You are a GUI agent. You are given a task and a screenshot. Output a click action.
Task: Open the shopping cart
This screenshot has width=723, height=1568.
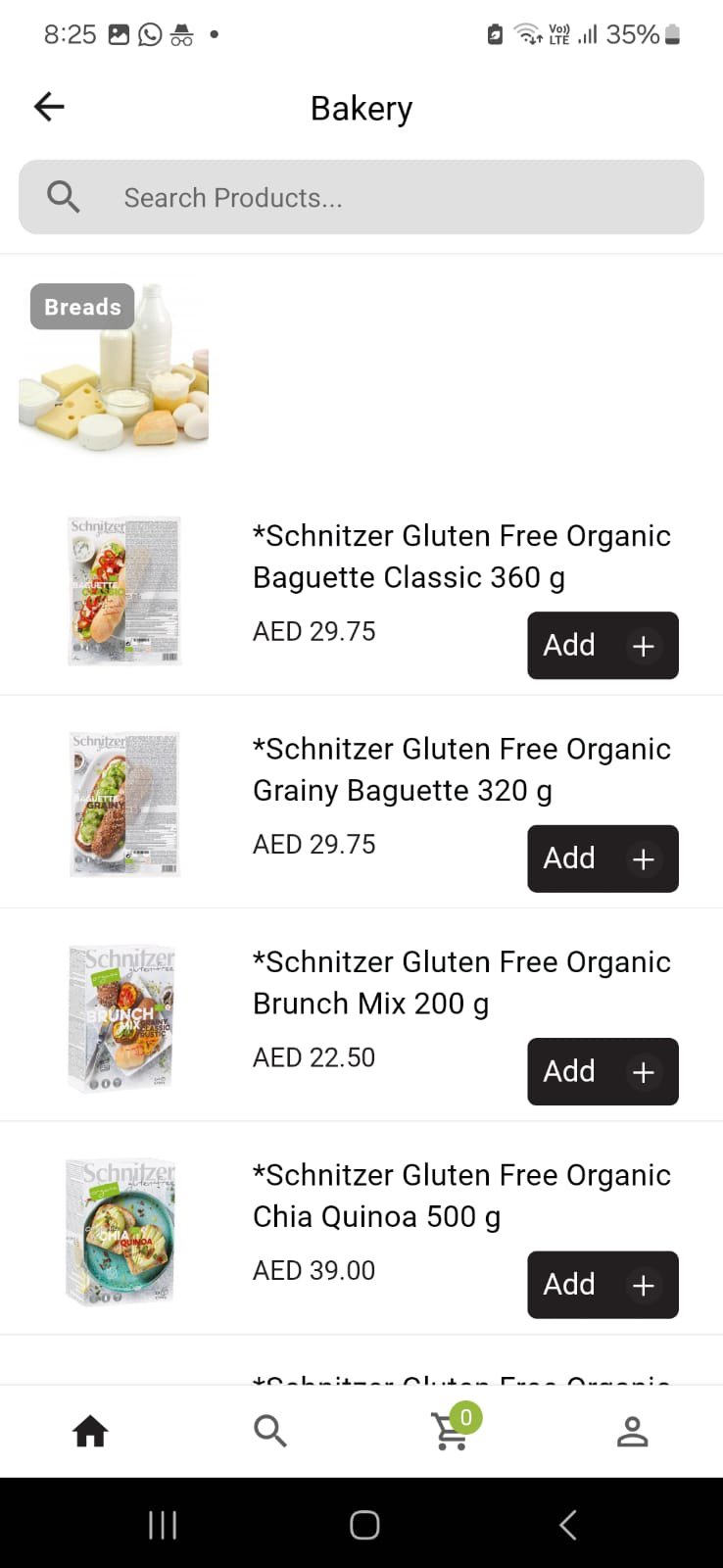452,1432
